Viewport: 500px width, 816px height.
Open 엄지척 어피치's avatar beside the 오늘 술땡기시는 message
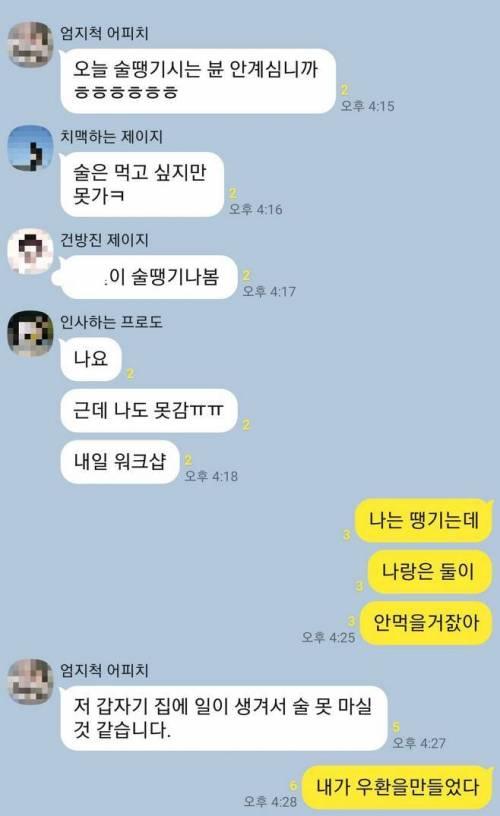[30, 45]
